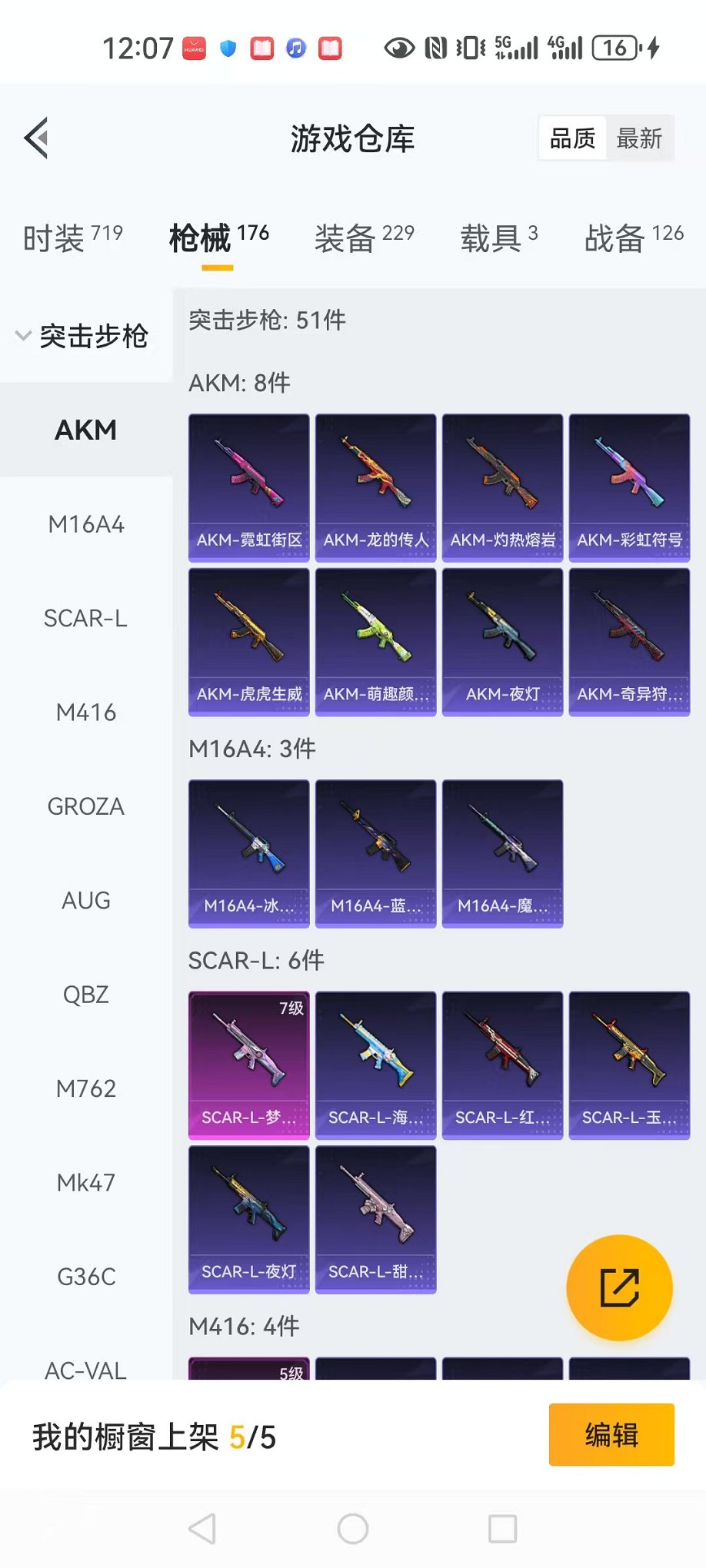
Task: Open the AKM-霓虹街区 skin
Action: pyautogui.click(x=249, y=487)
